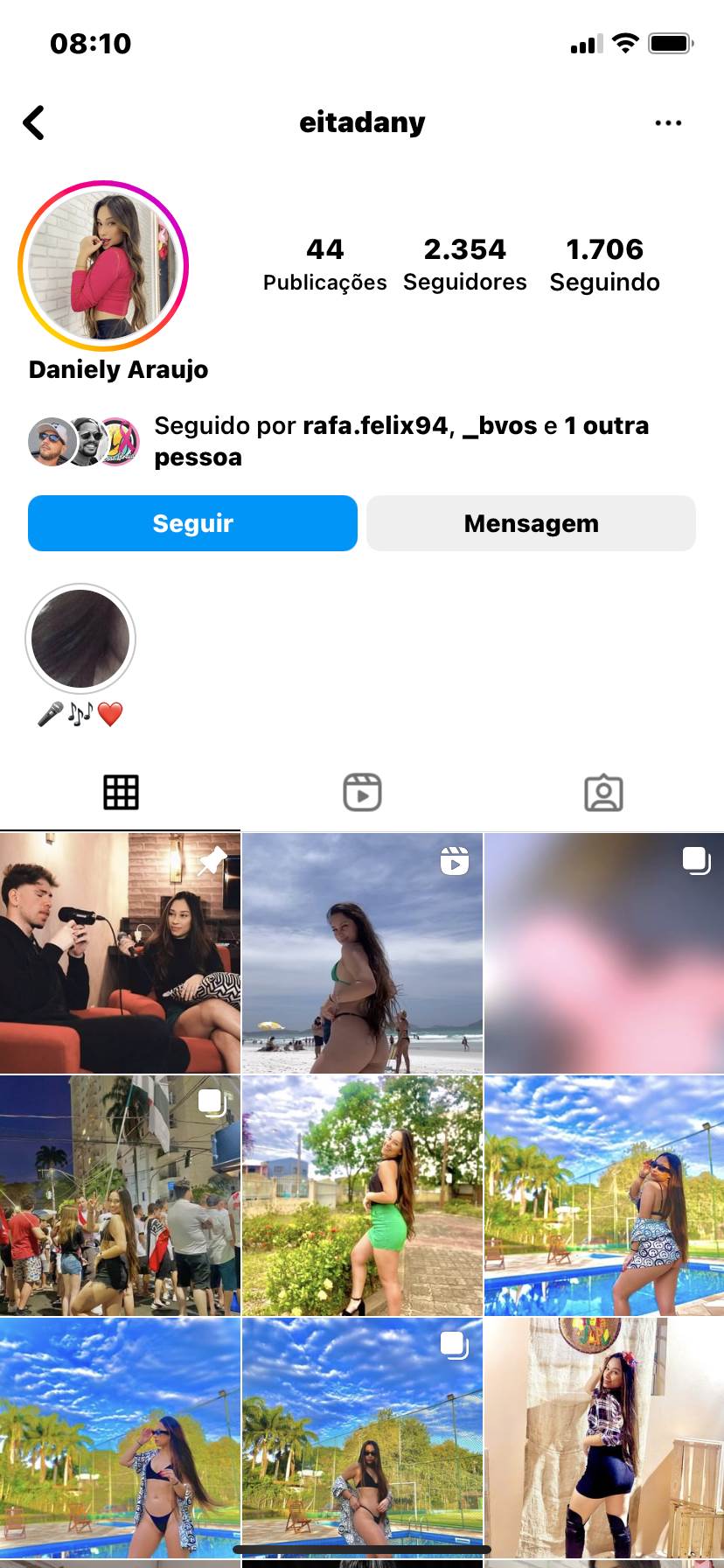This screenshot has width=724, height=1568.
Task: Open the street crowd carousel post
Action: tap(120, 1195)
